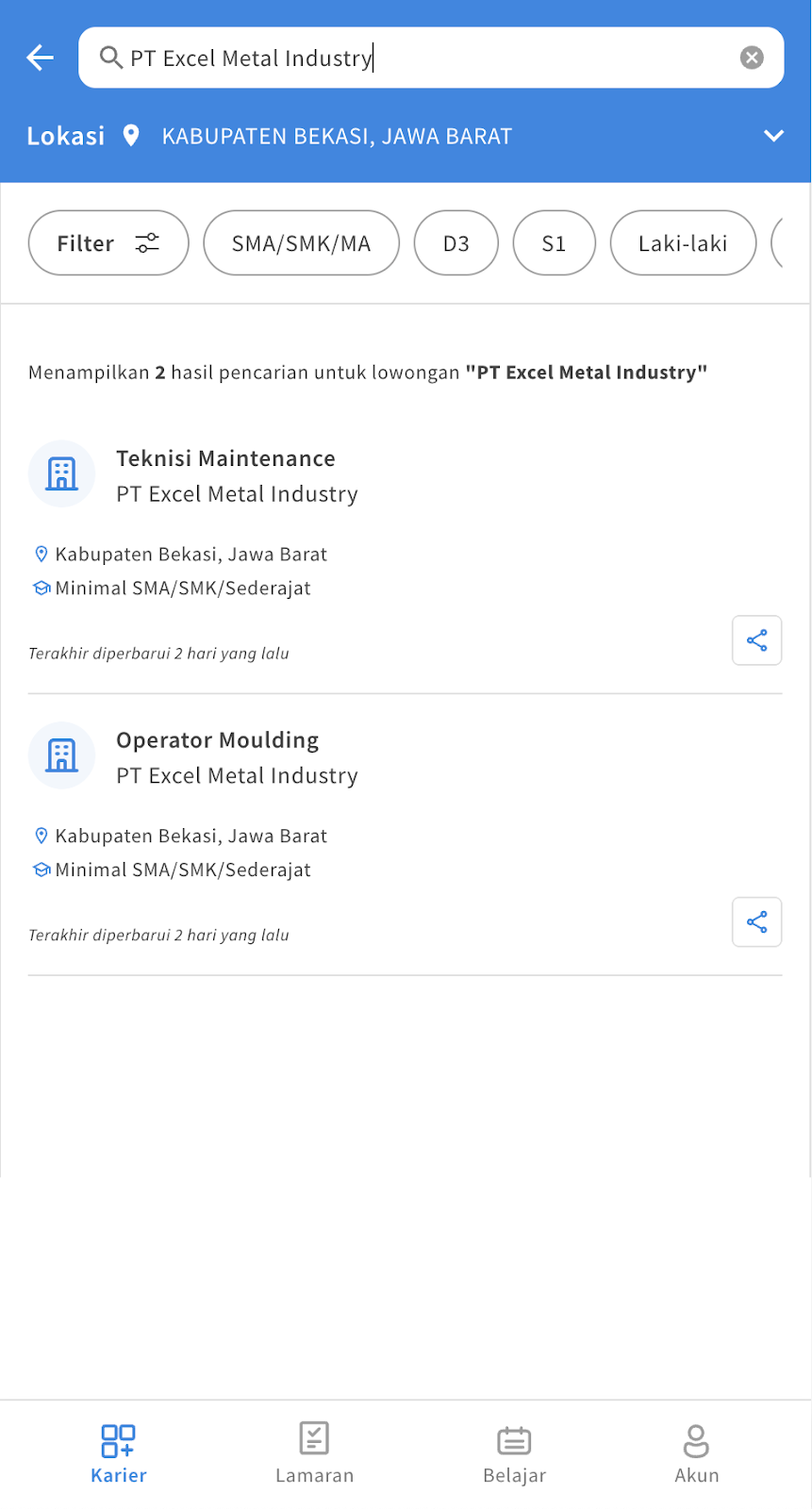The image size is (812, 1509).
Task: Go back using the top-left arrow
Action: (40, 58)
